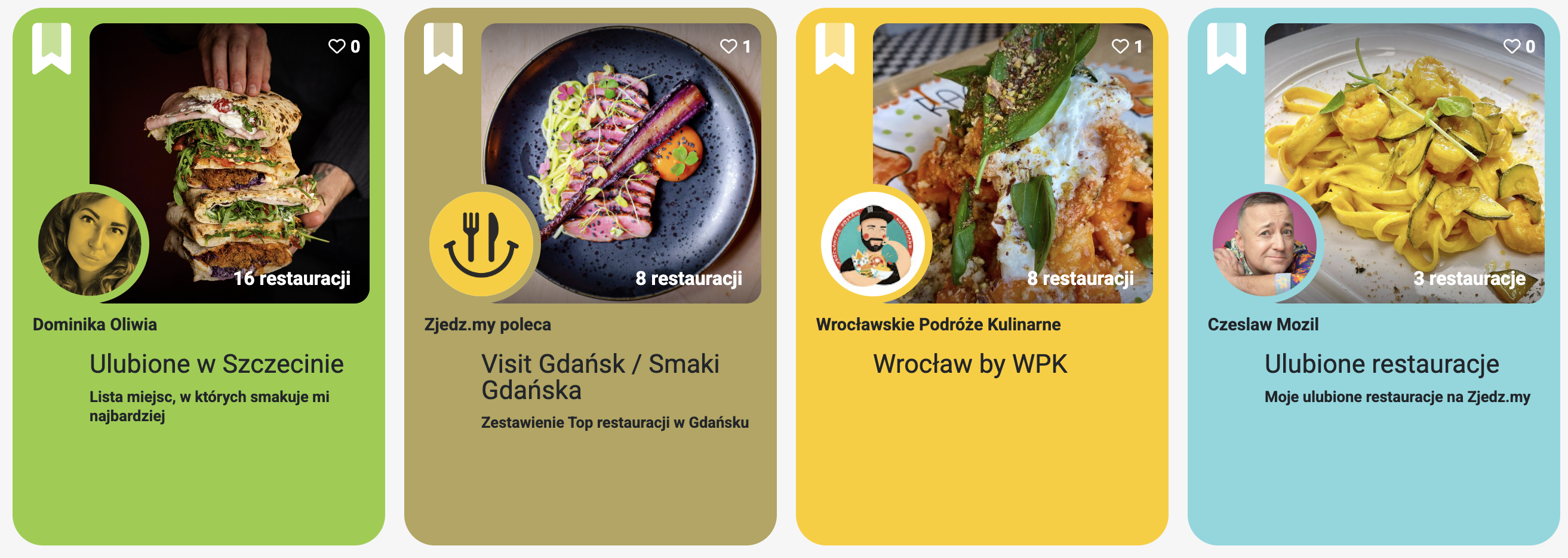Open the Zjedz.my poleca avatar
Viewport: 1568px width, 558px height.
pyautogui.click(x=481, y=244)
